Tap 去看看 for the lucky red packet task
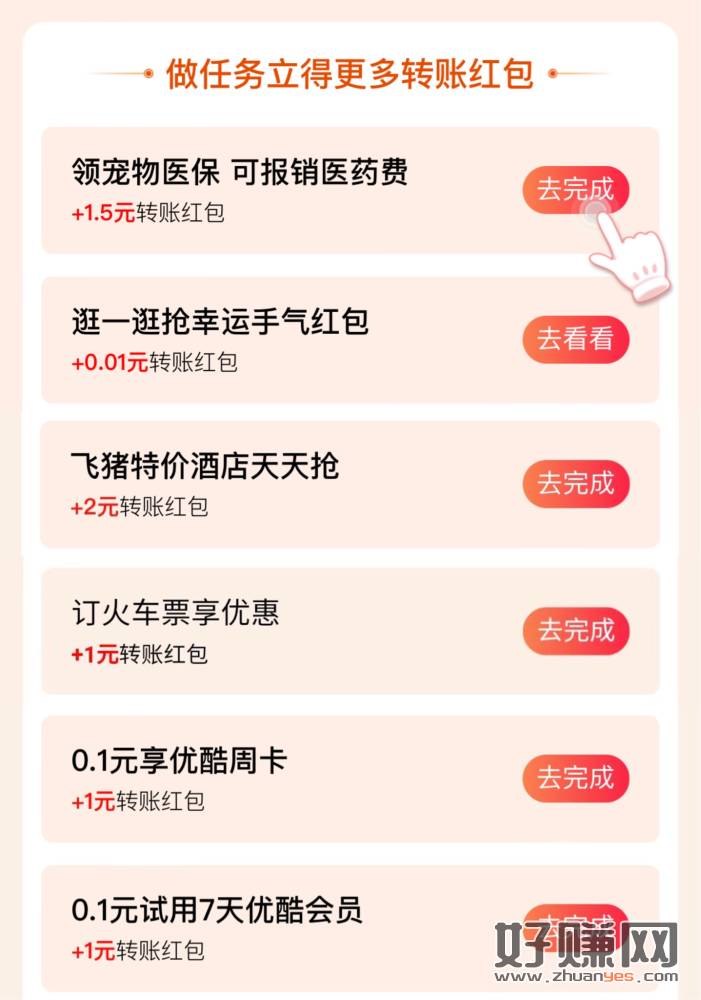This screenshot has width=701, height=1000. click(x=575, y=340)
